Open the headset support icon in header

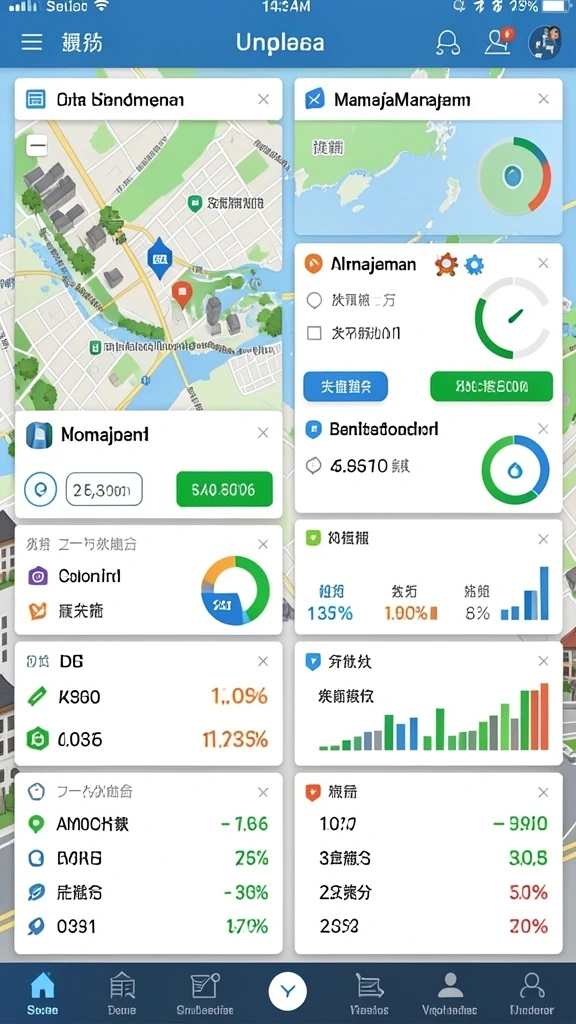tap(447, 42)
